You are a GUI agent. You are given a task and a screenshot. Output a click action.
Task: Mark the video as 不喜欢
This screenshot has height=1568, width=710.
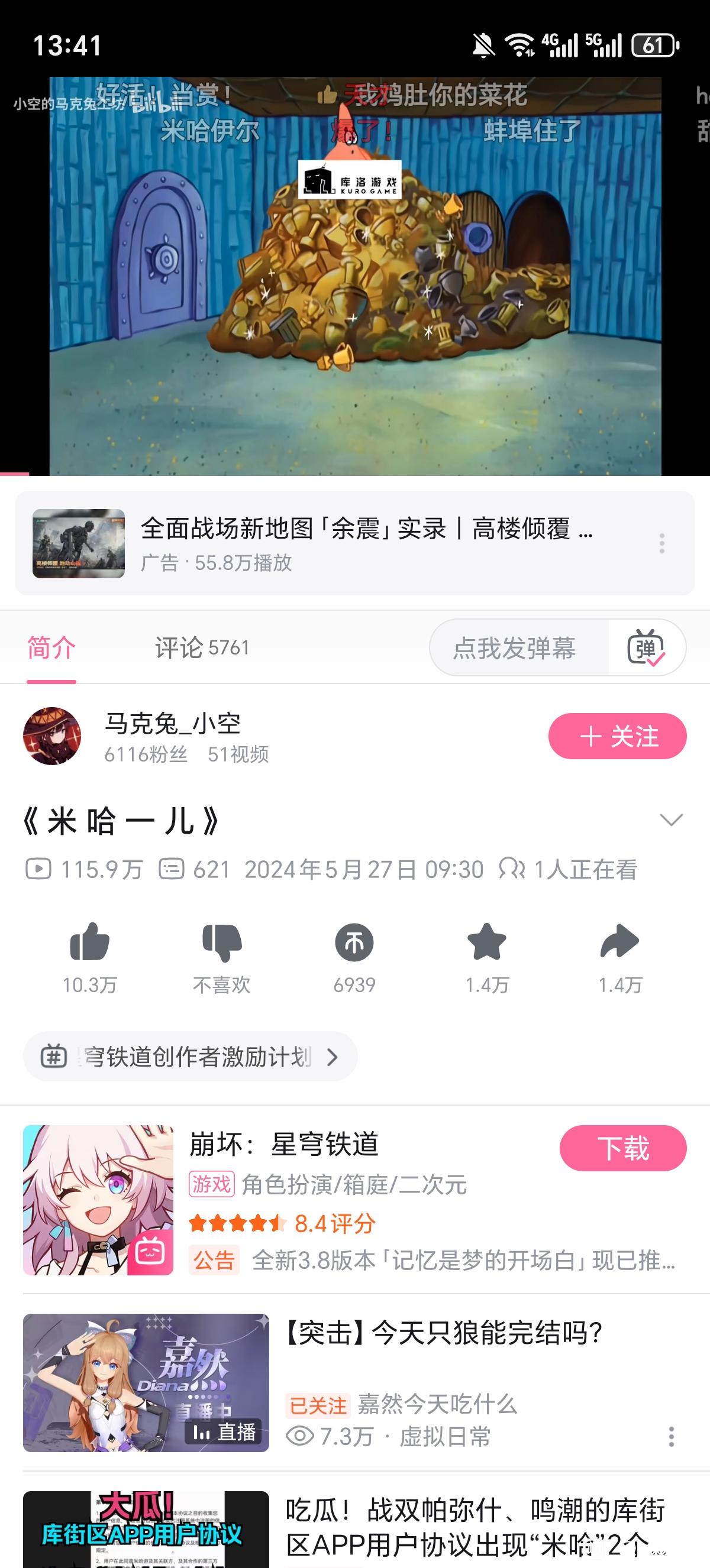(x=222, y=943)
